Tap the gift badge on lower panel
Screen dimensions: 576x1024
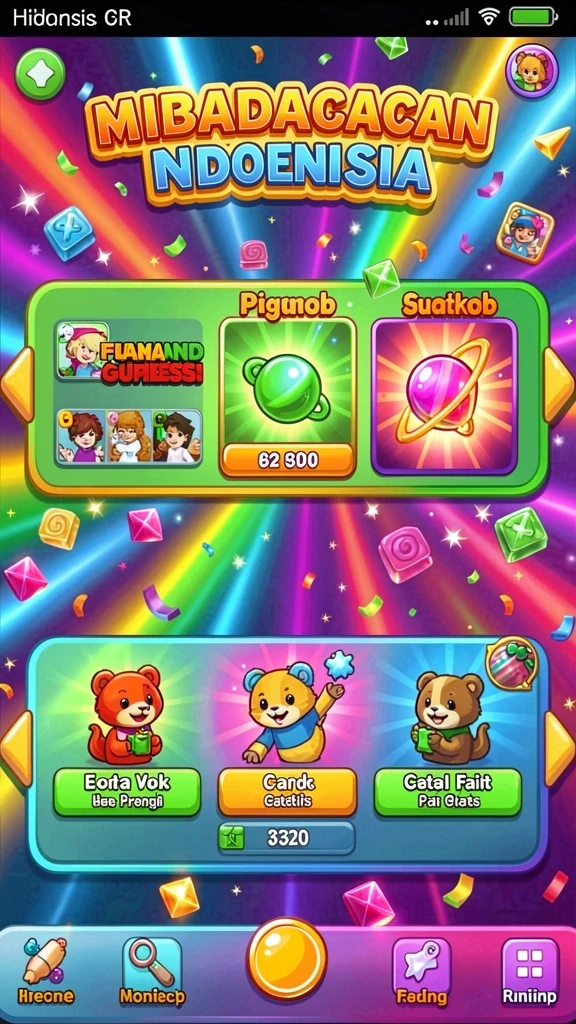click(511, 664)
